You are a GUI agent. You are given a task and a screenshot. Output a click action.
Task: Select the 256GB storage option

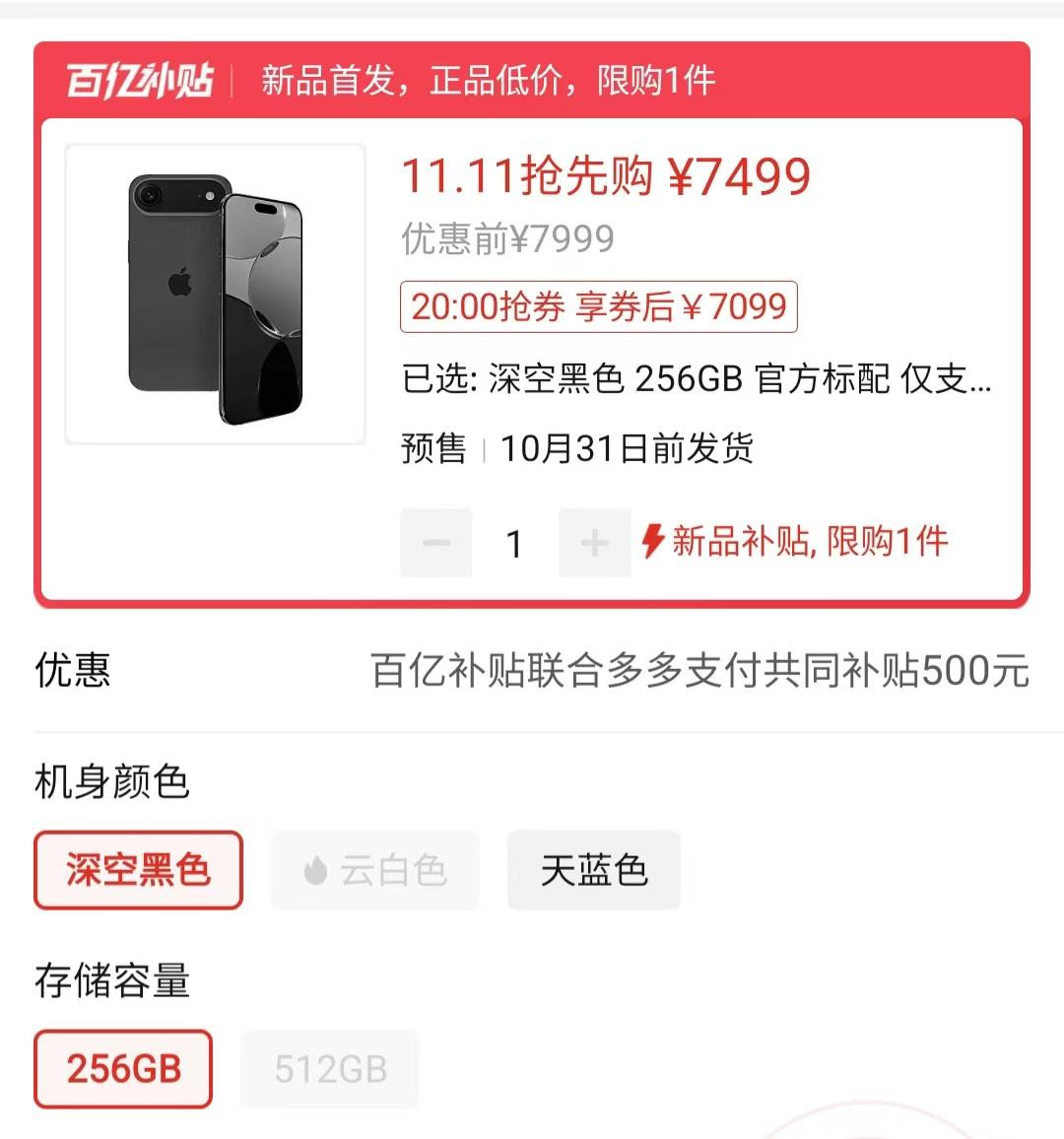pos(122,1069)
